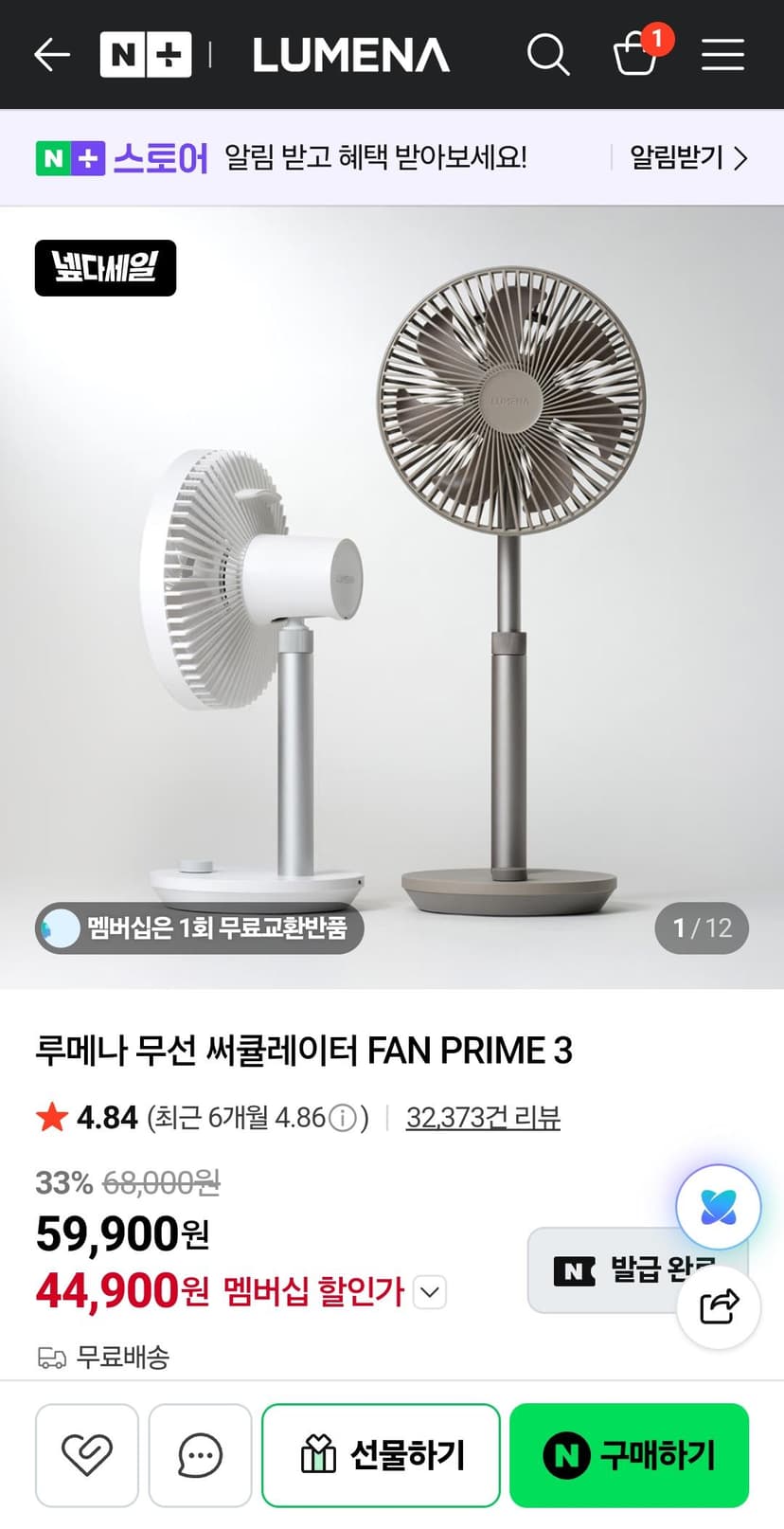The height and width of the screenshot is (1529, 784).
Task: Open the chat inquiry button
Action: coord(200,1455)
